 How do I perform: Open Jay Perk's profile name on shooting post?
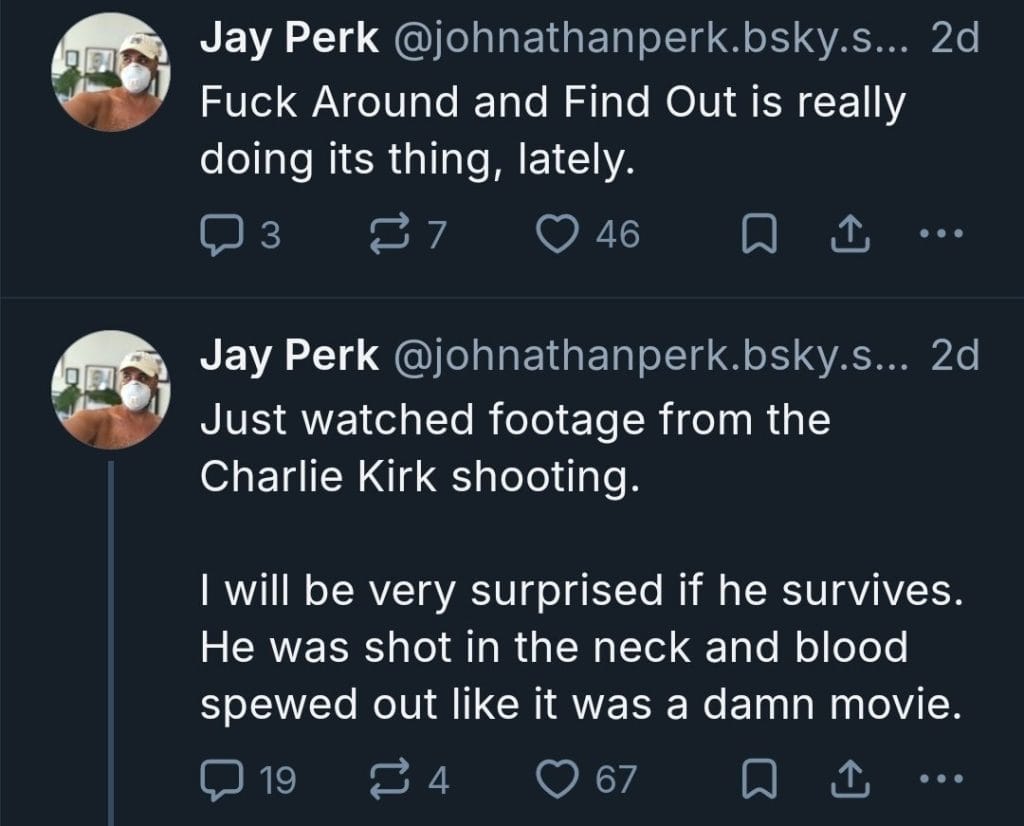tap(289, 354)
